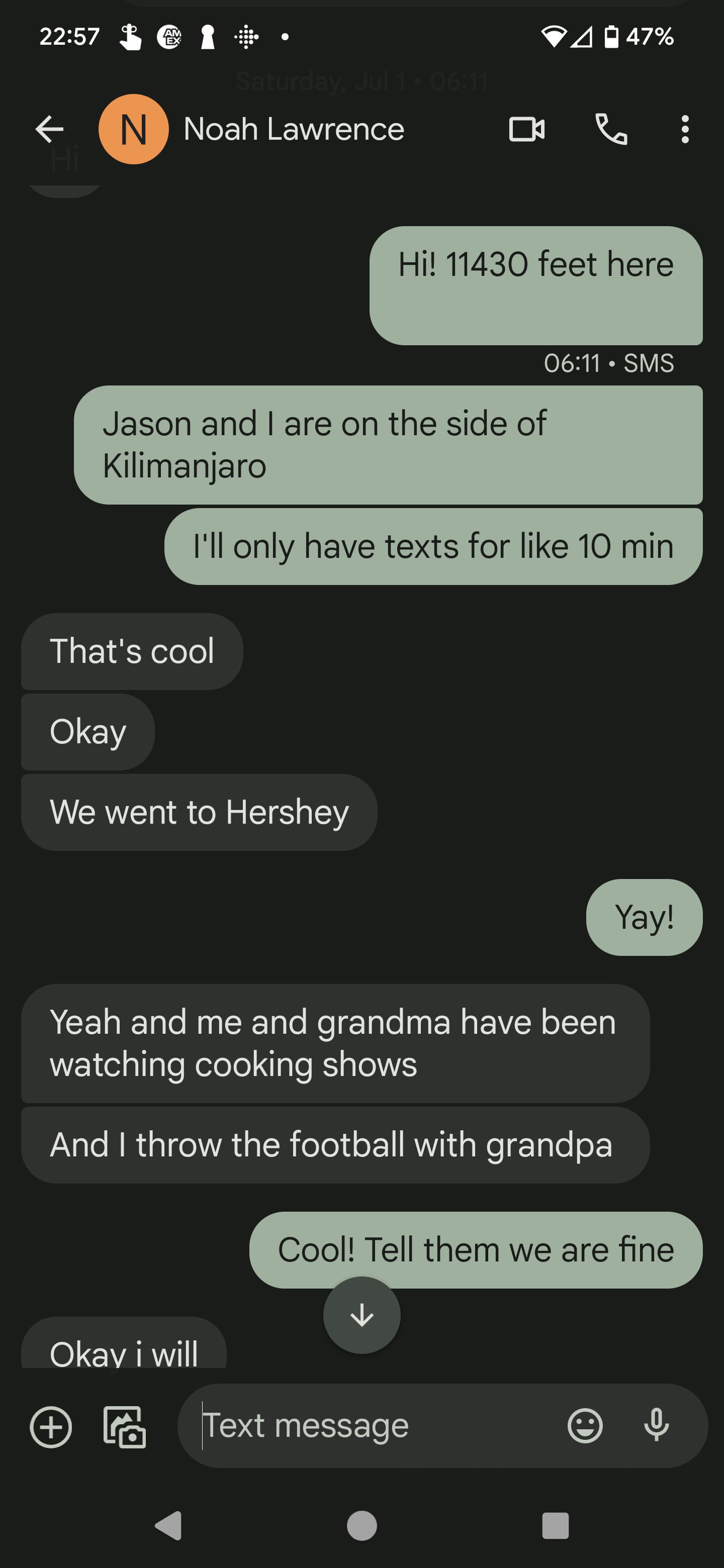The image size is (724, 1568).
Task: Open the gallery and camera picker
Action: coord(125,1426)
